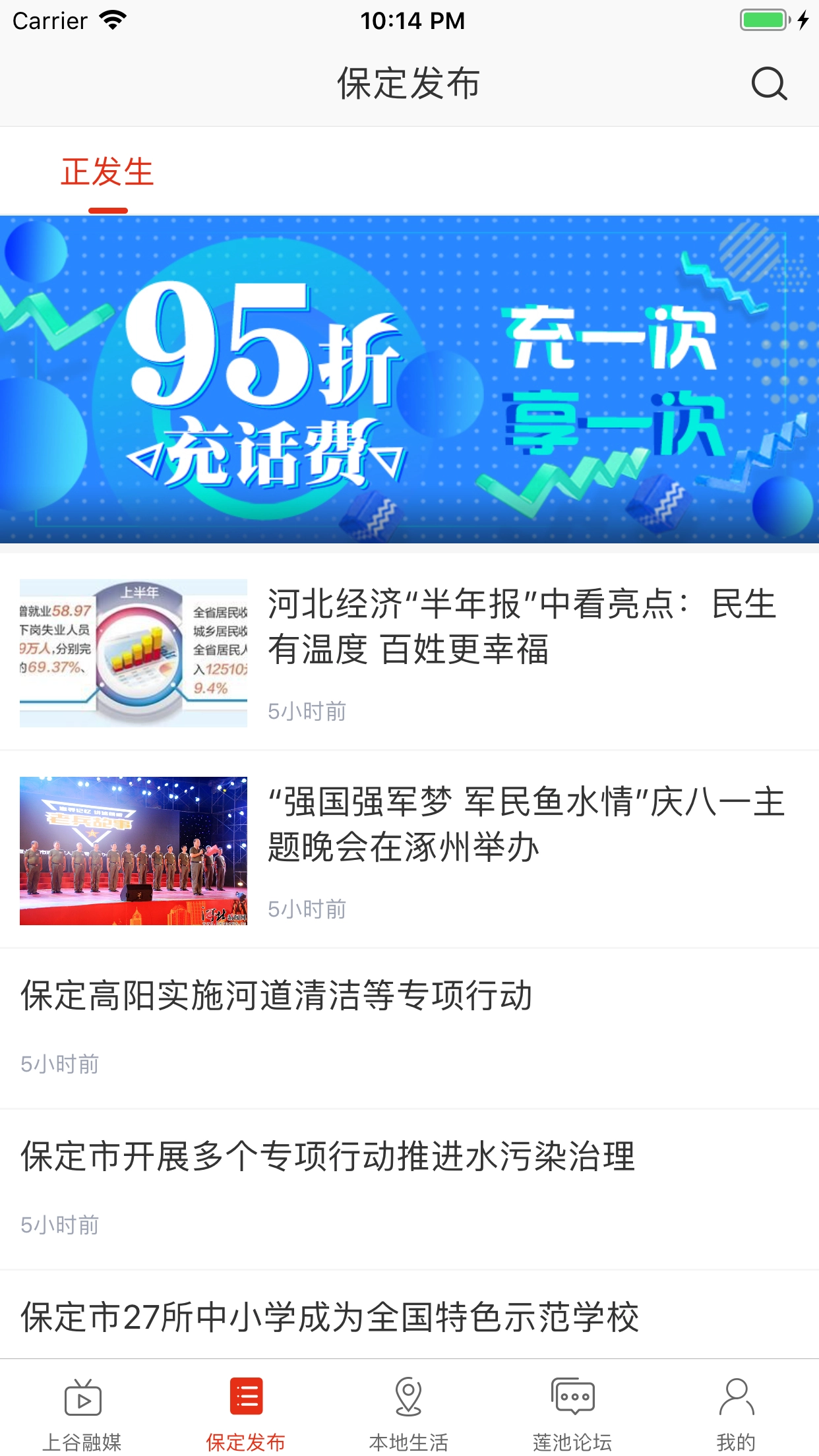Open article about 保定高阳河道清洁专项行动
Image resolution: width=819 pixels, height=1456 pixels.
(277, 998)
